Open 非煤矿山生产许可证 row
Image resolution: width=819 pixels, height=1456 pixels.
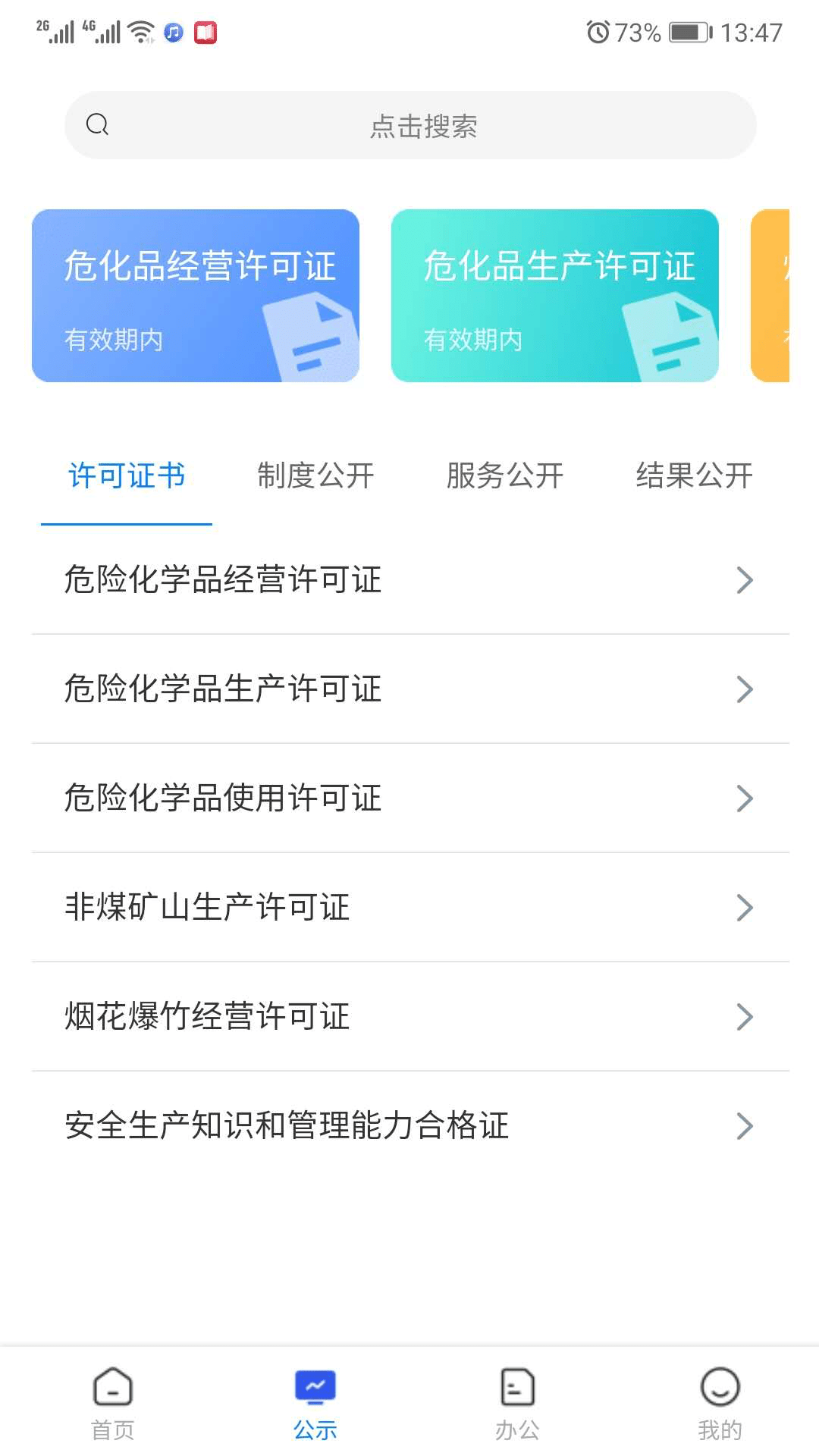pyautogui.click(x=410, y=908)
